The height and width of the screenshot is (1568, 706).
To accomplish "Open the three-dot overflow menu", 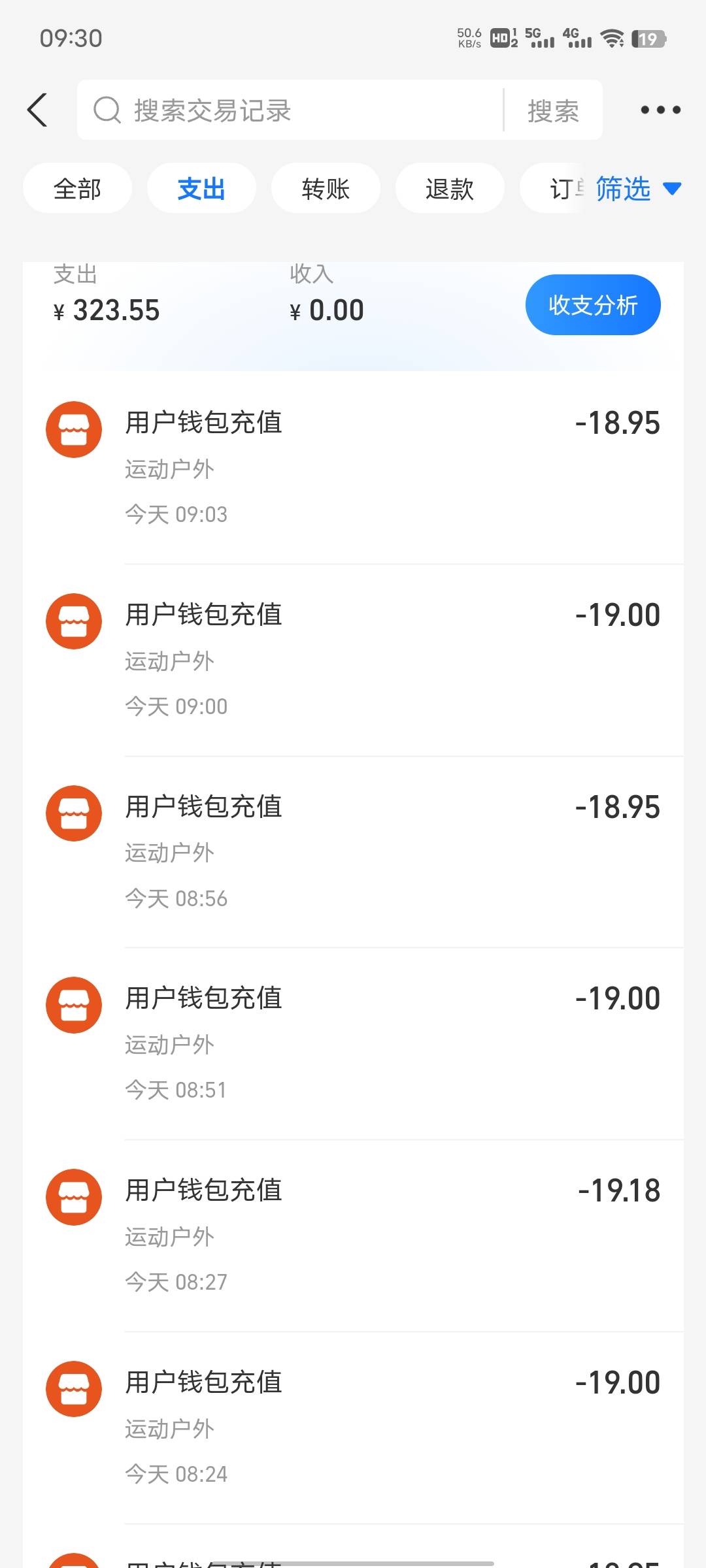I will [660, 110].
